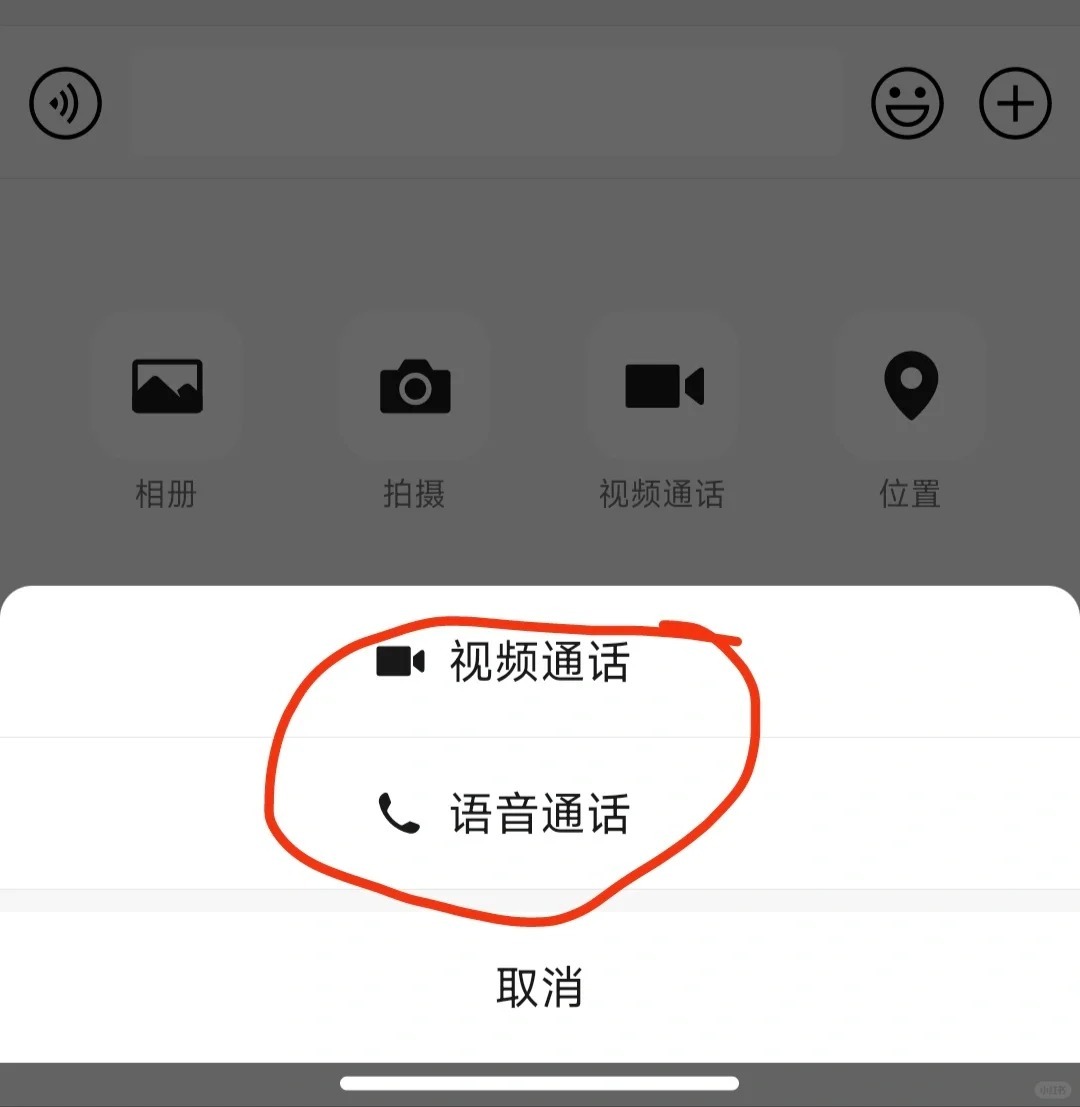Open the 相册 album option by its label

click(x=166, y=494)
